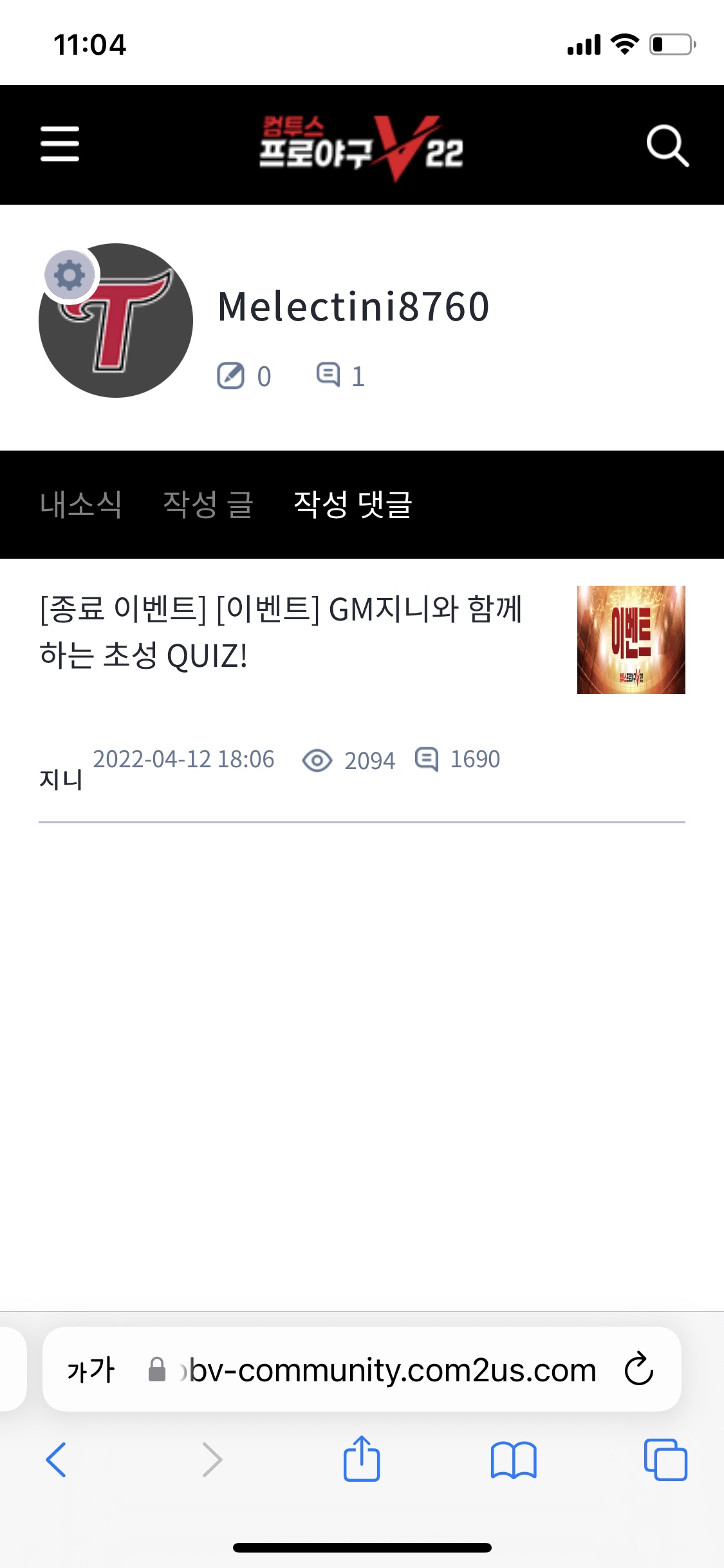724x1568 pixels.
Task: Go back to the previous page
Action: 56,1459
